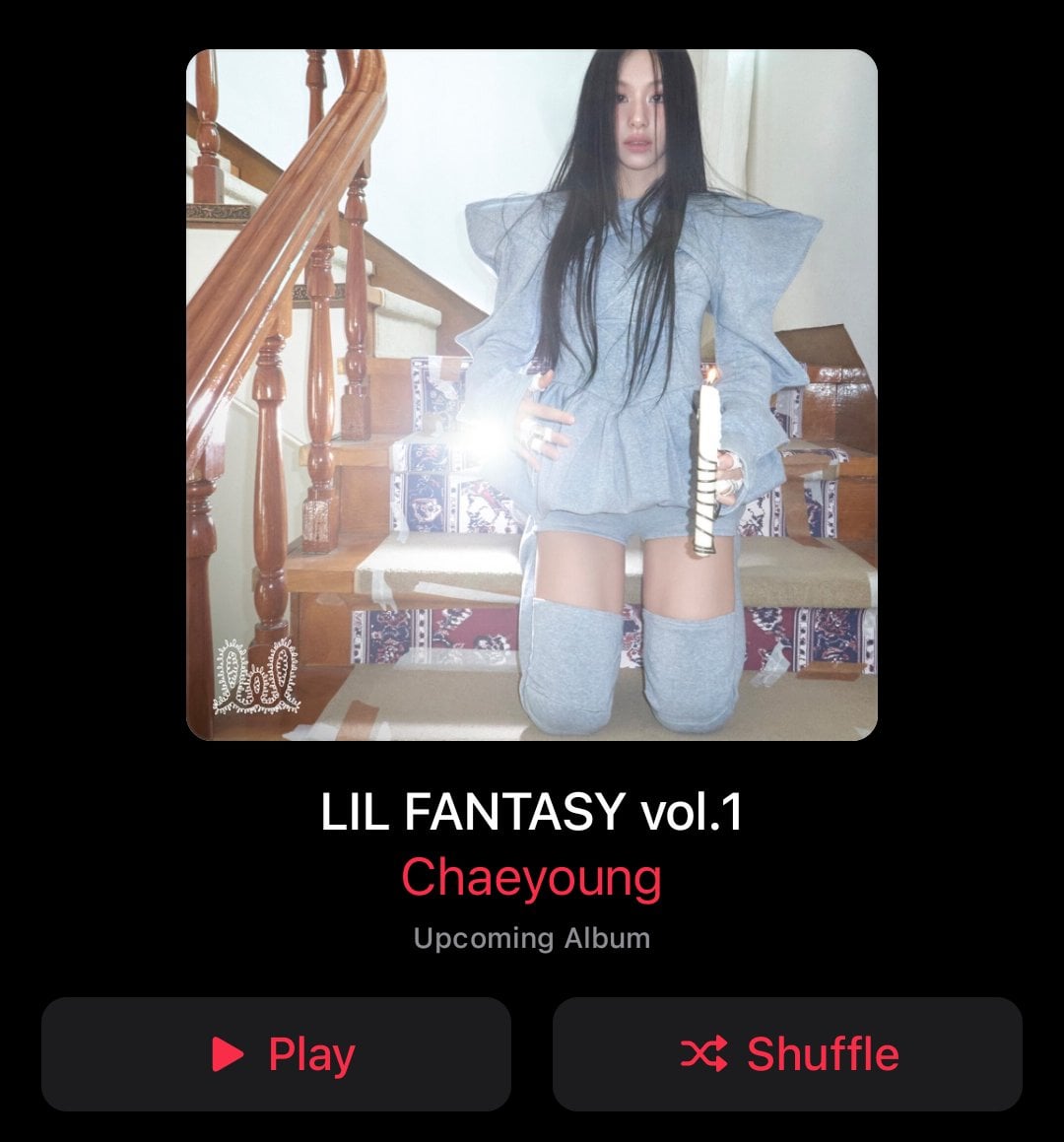Open the Chaeyoung artist page
Image resolution: width=1064 pixels, height=1142 pixels.
531,877
